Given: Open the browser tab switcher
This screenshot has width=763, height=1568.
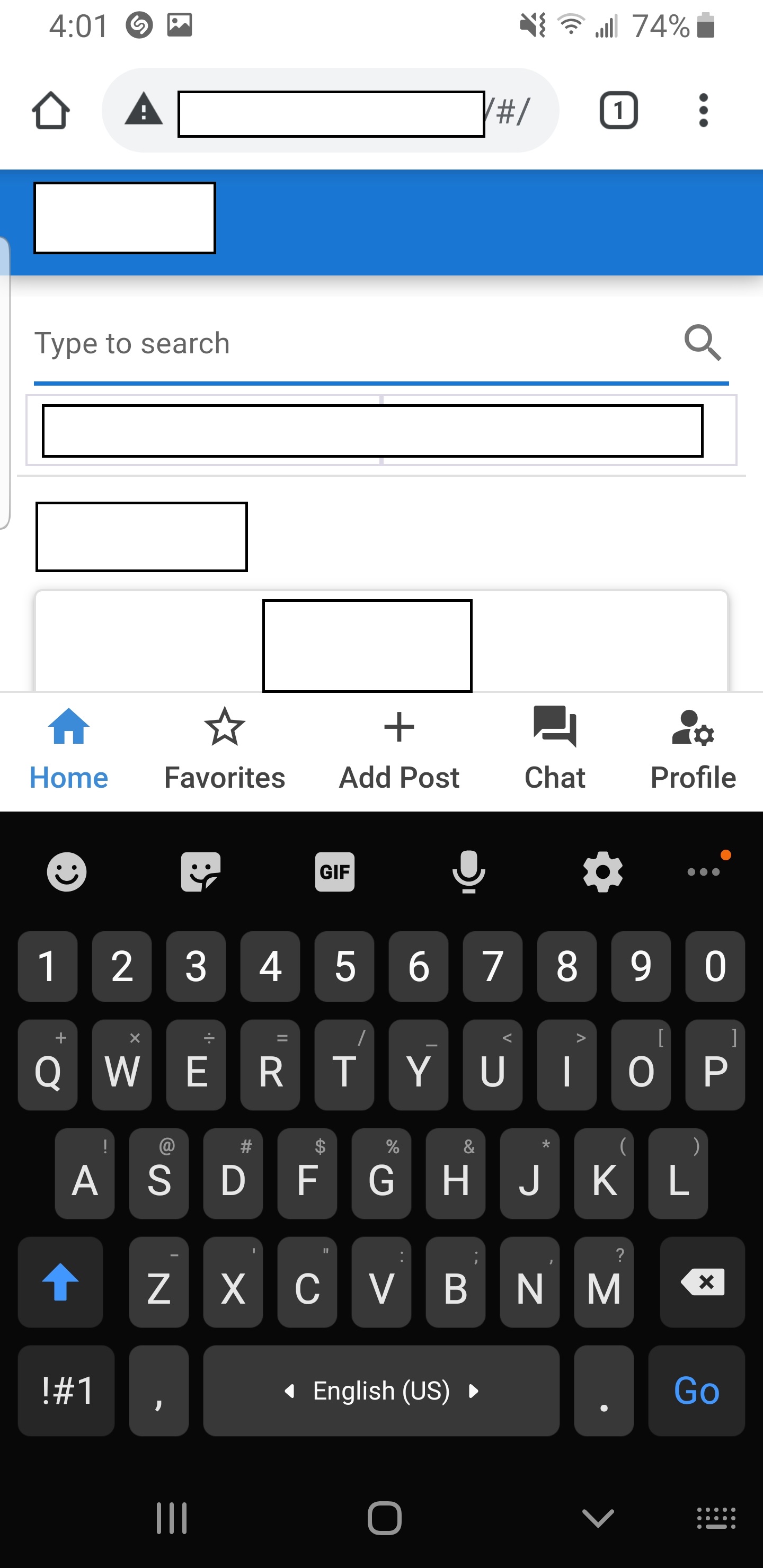Looking at the screenshot, I should [618, 110].
